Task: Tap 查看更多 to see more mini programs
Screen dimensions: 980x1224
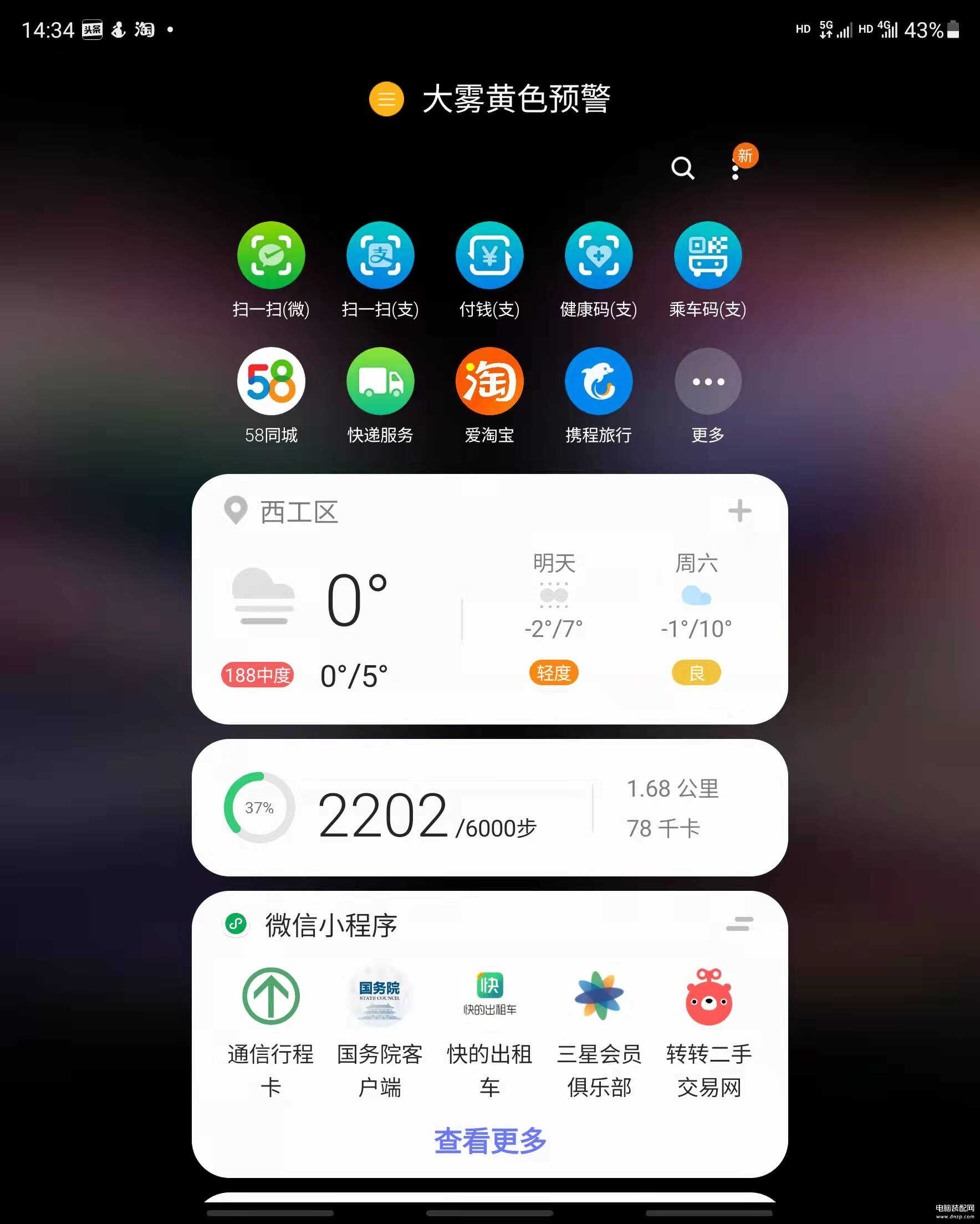Action: pyautogui.click(x=490, y=1141)
